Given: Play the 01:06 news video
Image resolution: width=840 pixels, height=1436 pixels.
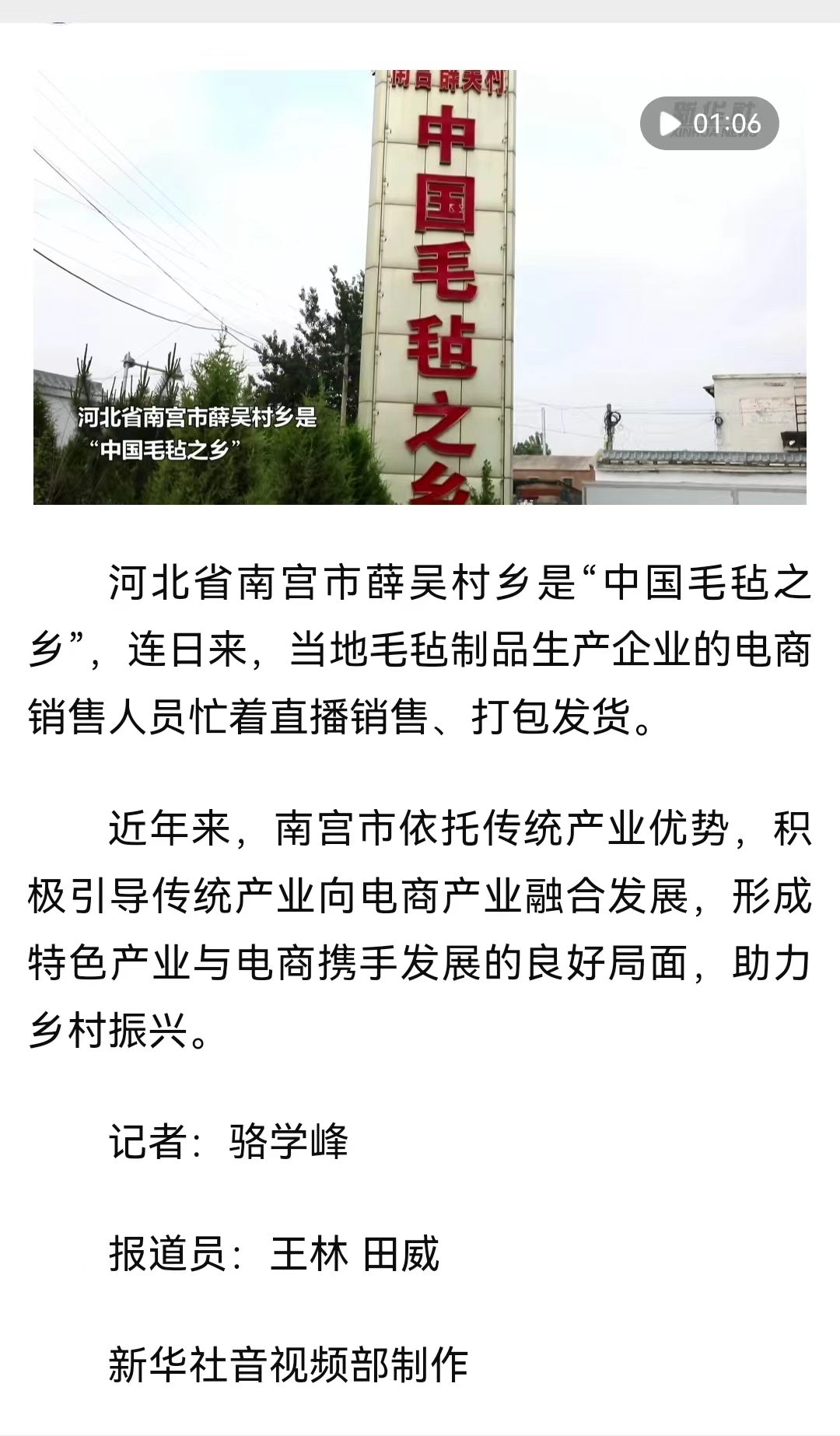Looking at the screenshot, I should tap(709, 123).
